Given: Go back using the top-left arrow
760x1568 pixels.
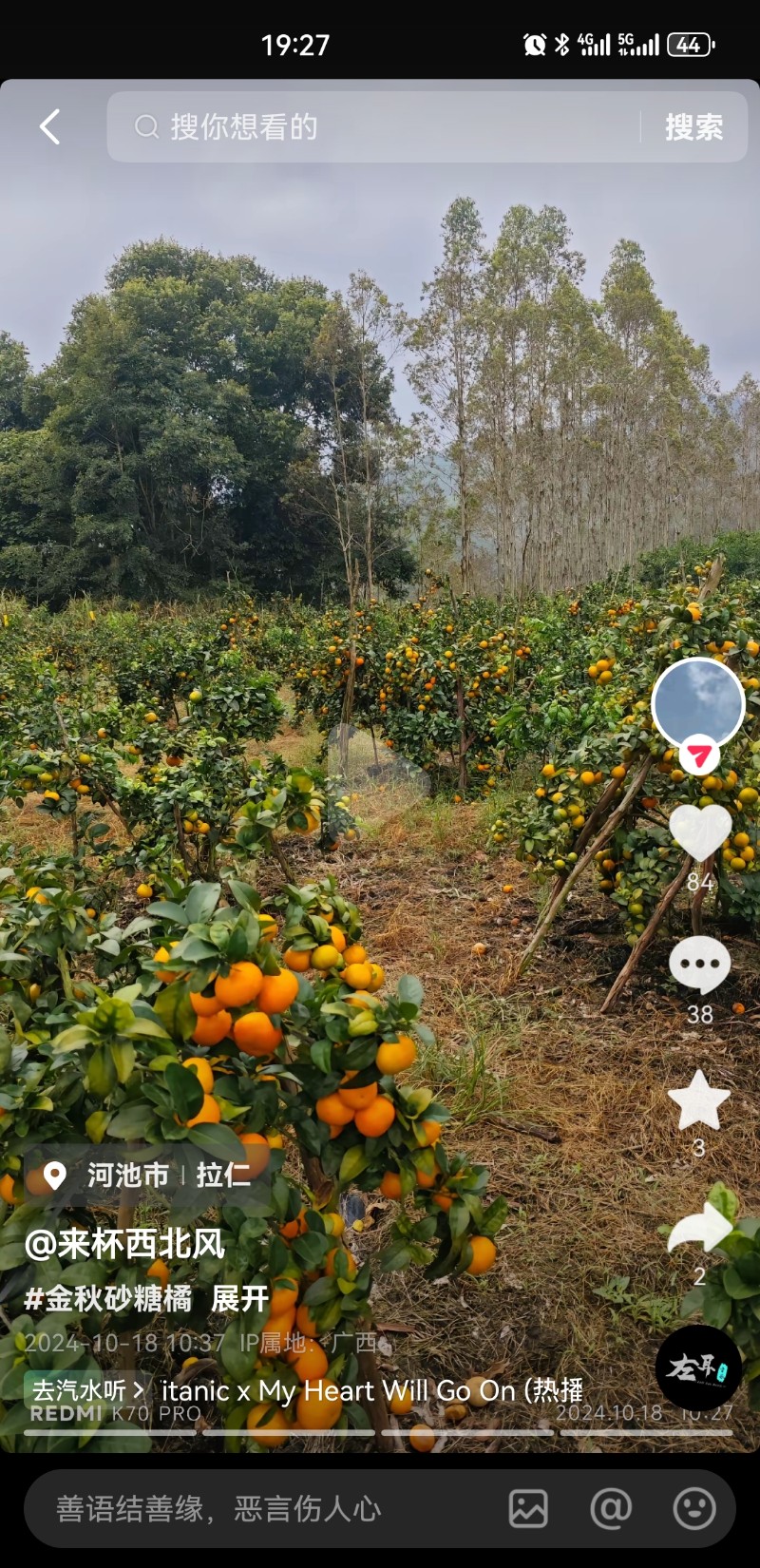Looking at the screenshot, I should pos(49,126).
